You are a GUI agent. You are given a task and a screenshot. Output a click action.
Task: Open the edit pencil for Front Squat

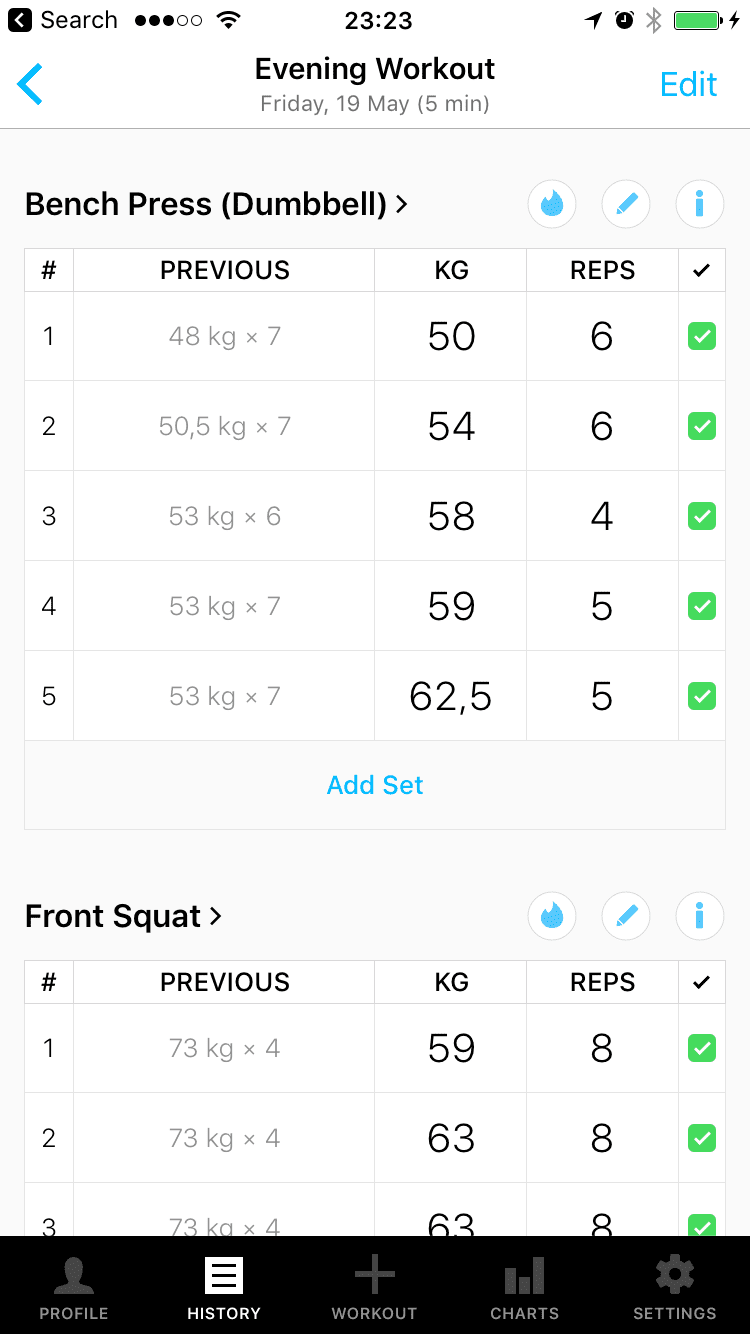click(x=625, y=916)
